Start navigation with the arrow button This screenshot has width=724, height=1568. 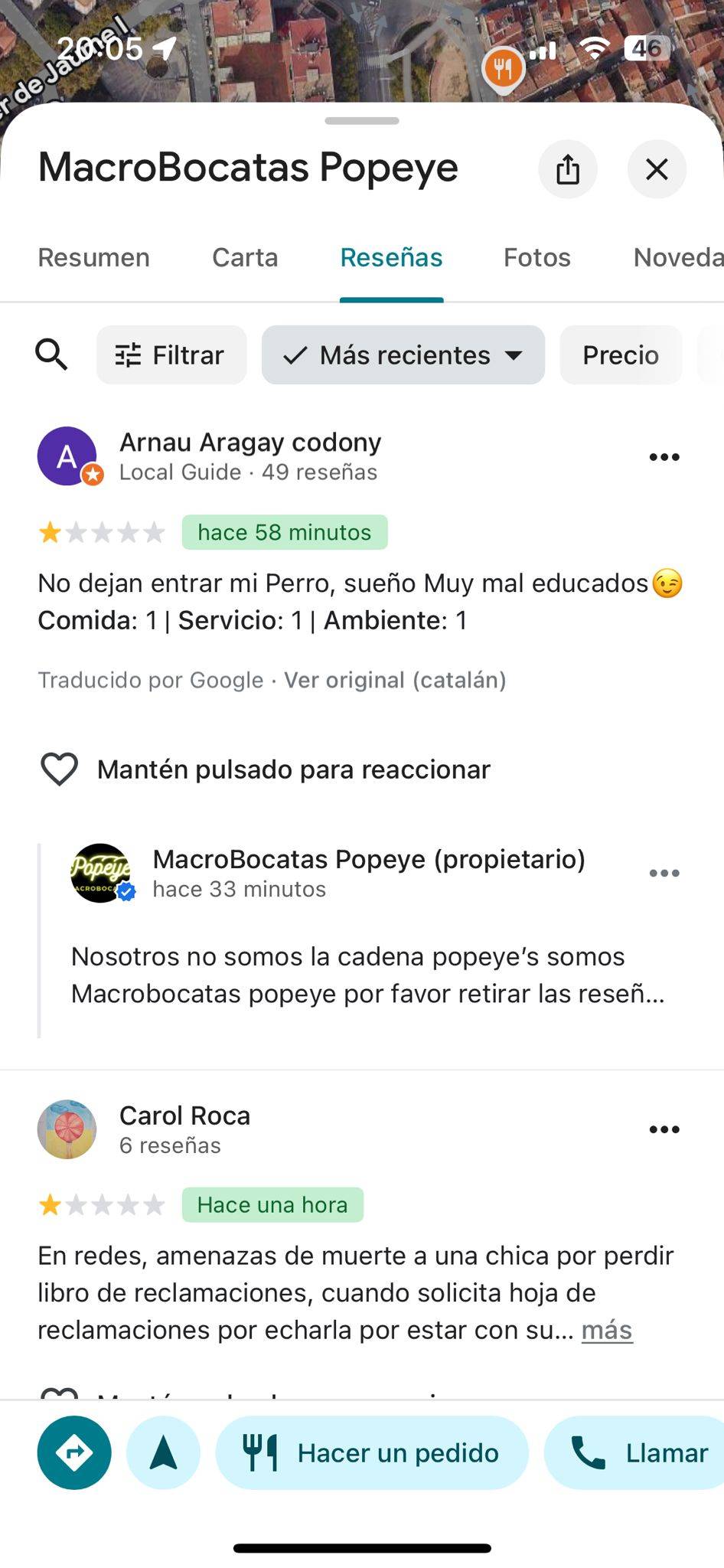pos(163,1452)
